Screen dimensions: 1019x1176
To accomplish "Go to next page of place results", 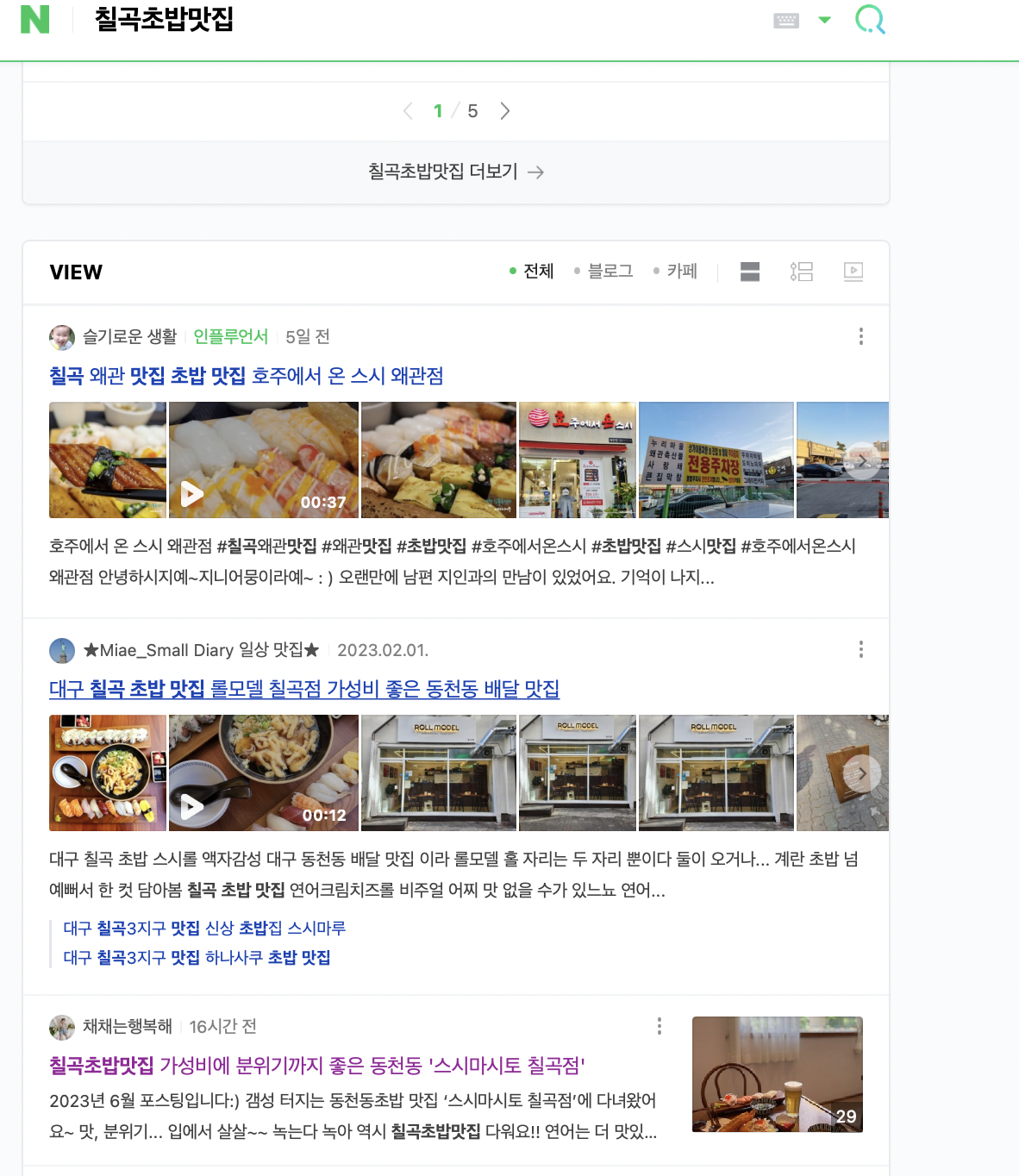I will pyautogui.click(x=505, y=111).
